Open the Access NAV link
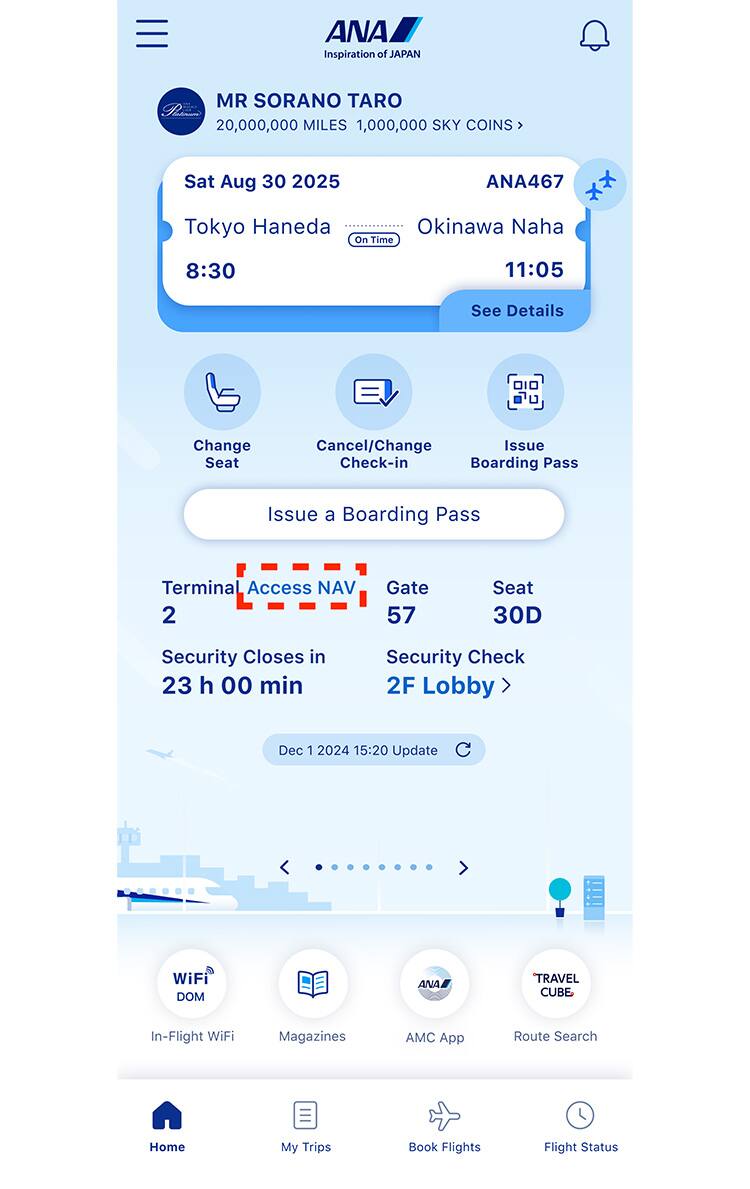This screenshot has height=1189, width=750. pos(301,588)
